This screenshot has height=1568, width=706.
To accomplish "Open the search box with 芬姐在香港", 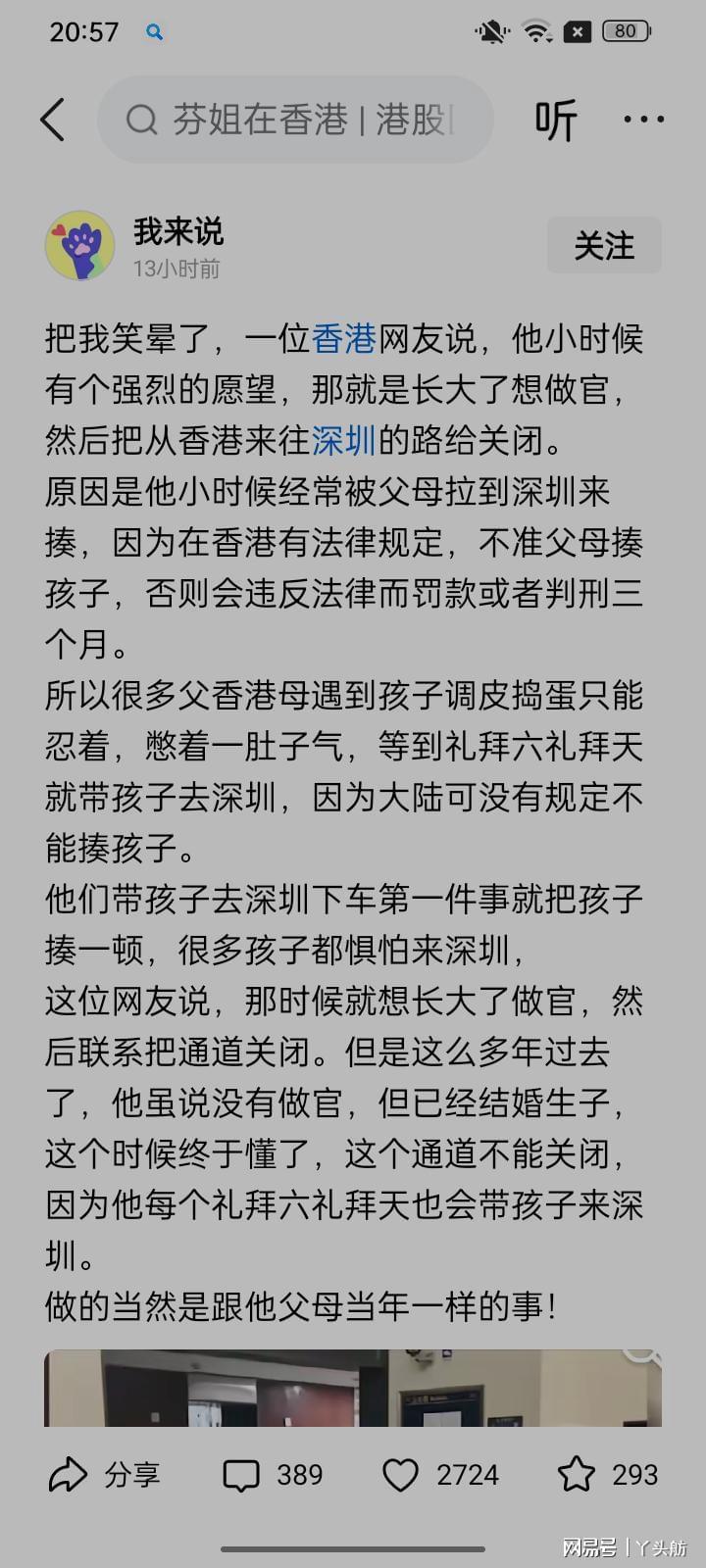I will pyautogui.click(x=294, y=121).
